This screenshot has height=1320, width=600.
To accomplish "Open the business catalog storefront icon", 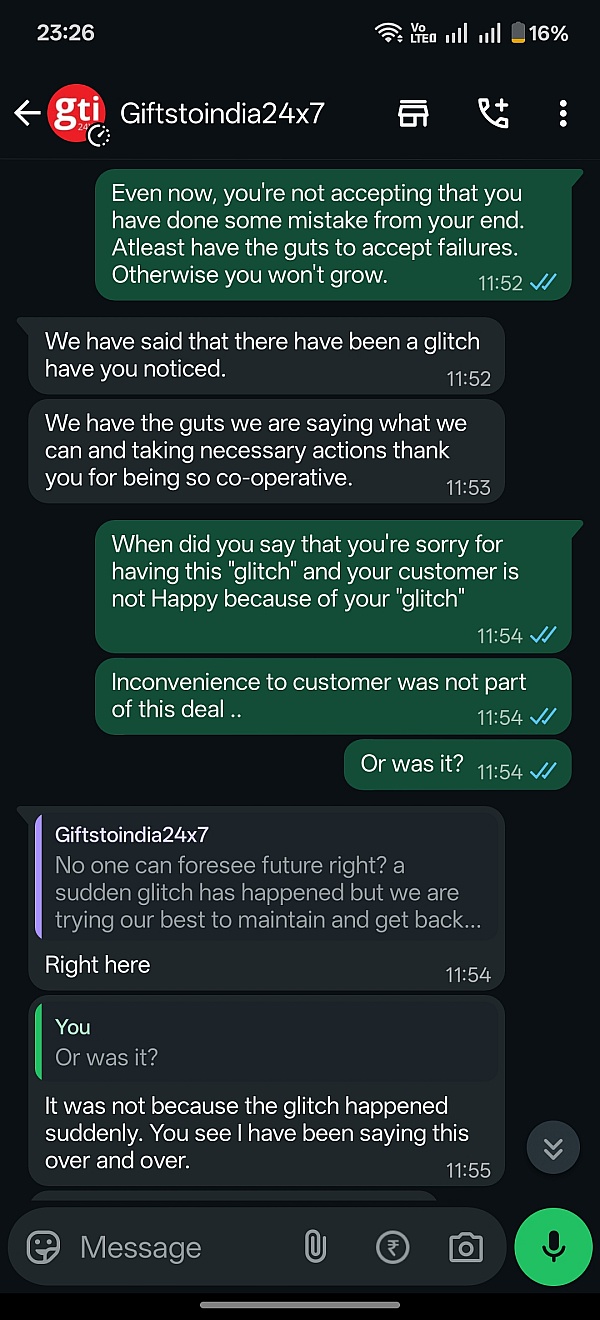I will click(413, 113).
